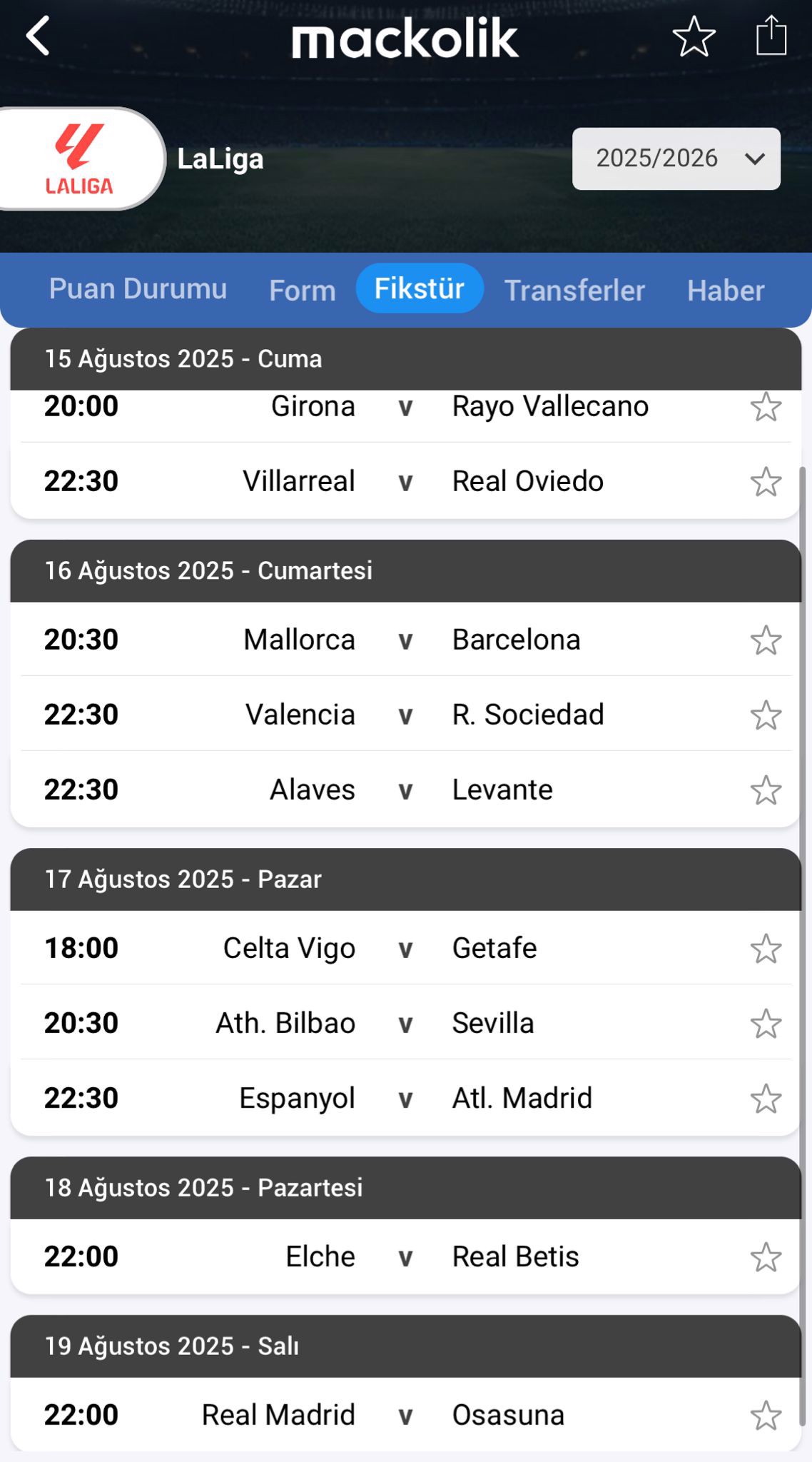Switch to the Form tab

tap(303, 291)
